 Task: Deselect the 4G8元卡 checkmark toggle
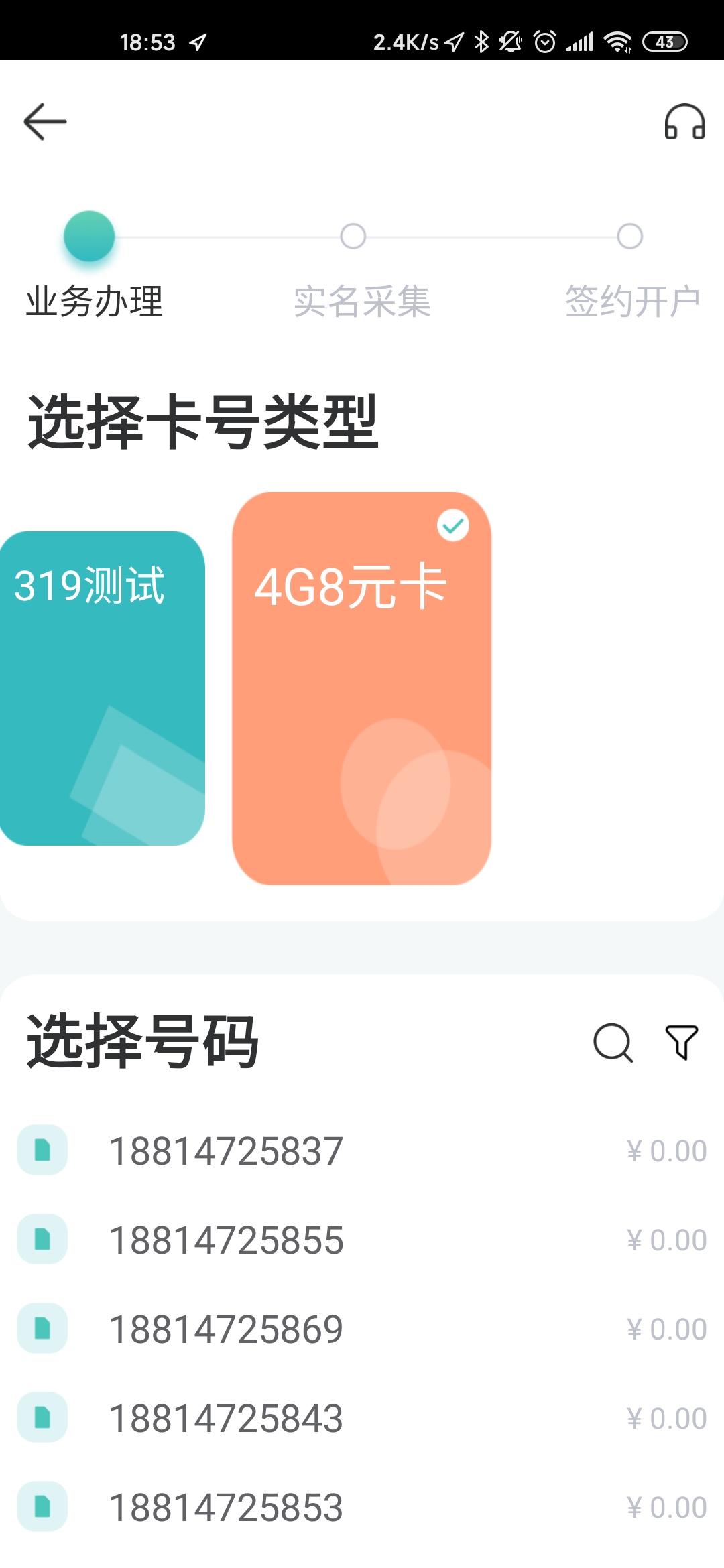[x=455, y=525]
